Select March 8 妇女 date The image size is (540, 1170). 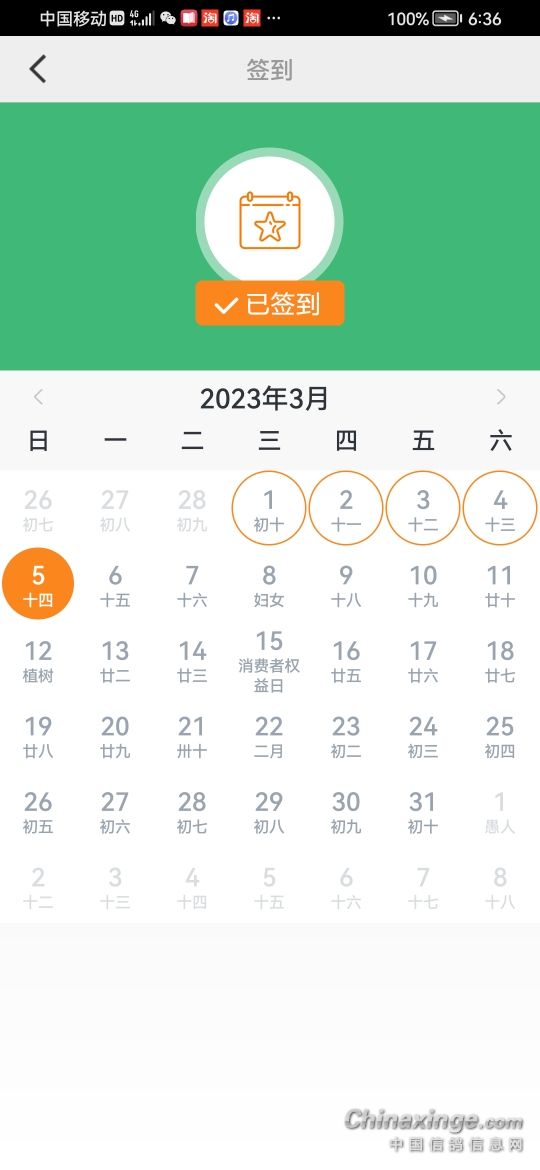[269, 585]
